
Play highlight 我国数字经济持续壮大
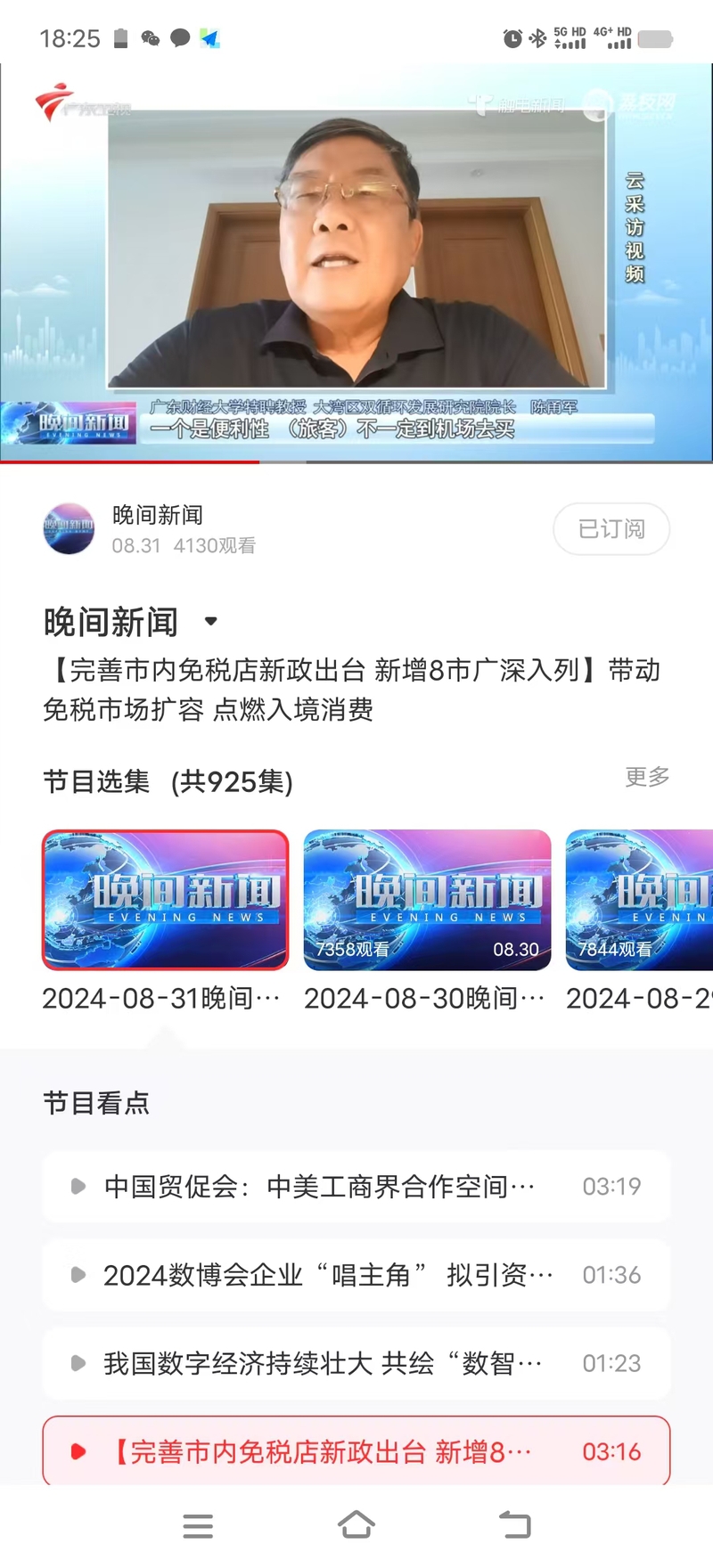pos(356,1363)
